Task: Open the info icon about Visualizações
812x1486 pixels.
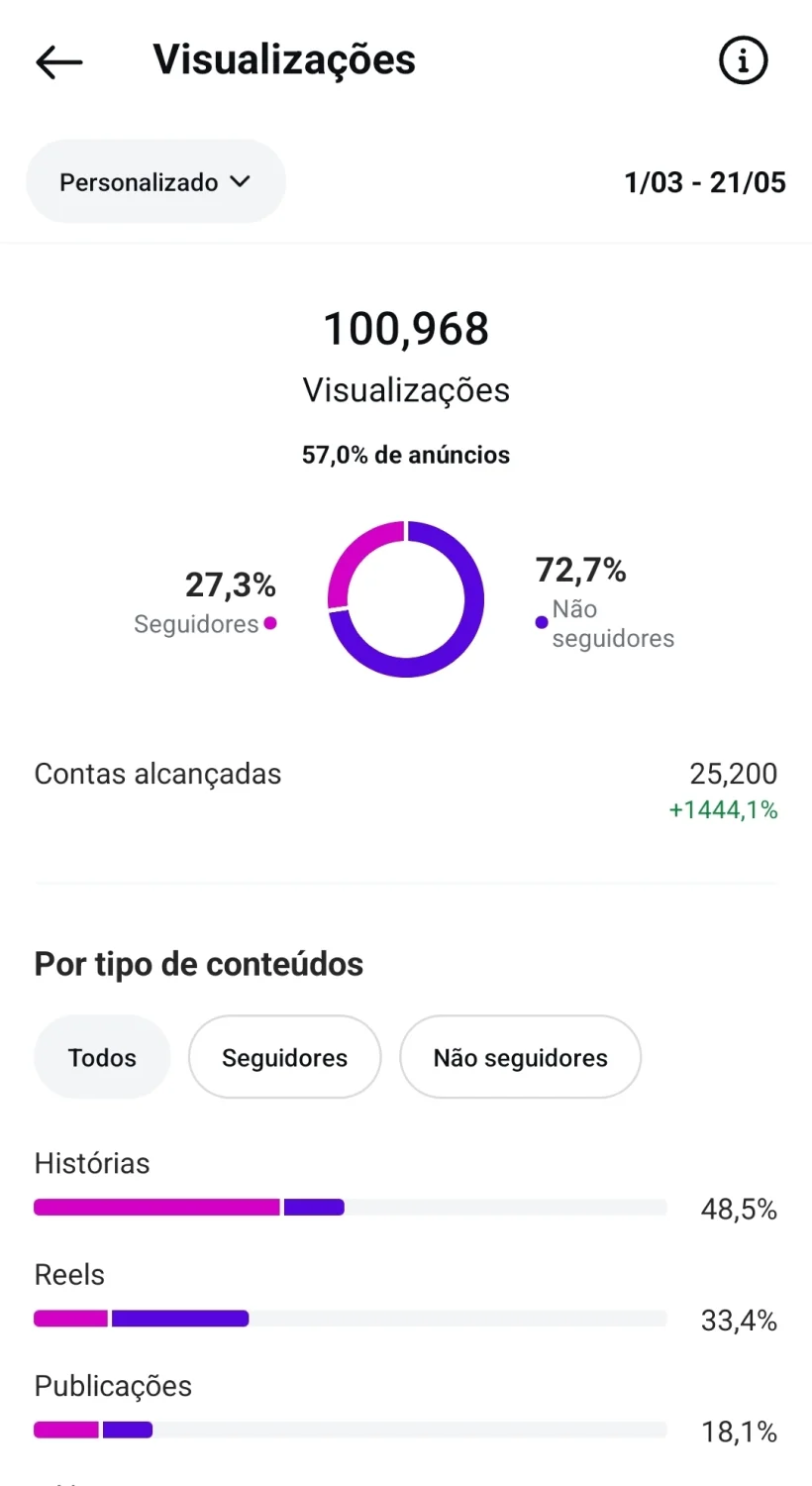Action: (x=743, y=61)
